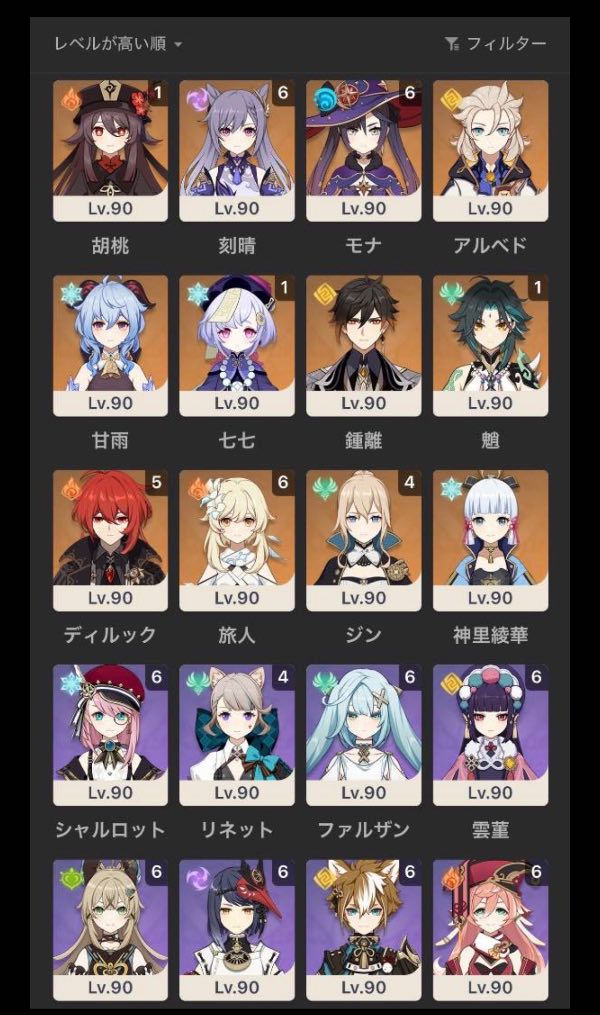Open 神里綾華 character card
This screenshot has width=600, height=1015.
[490, 540]
